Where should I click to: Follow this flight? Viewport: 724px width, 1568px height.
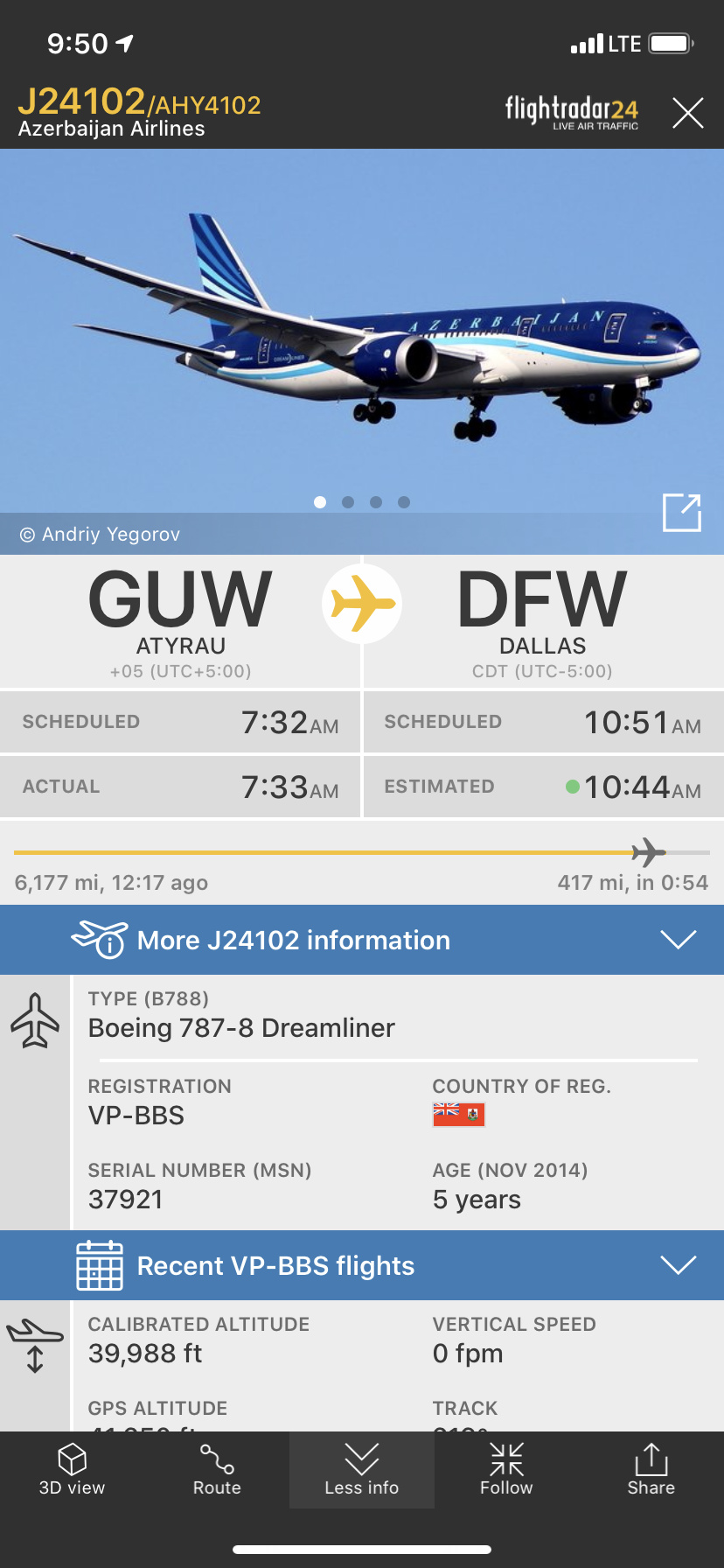pos(506,1470)
